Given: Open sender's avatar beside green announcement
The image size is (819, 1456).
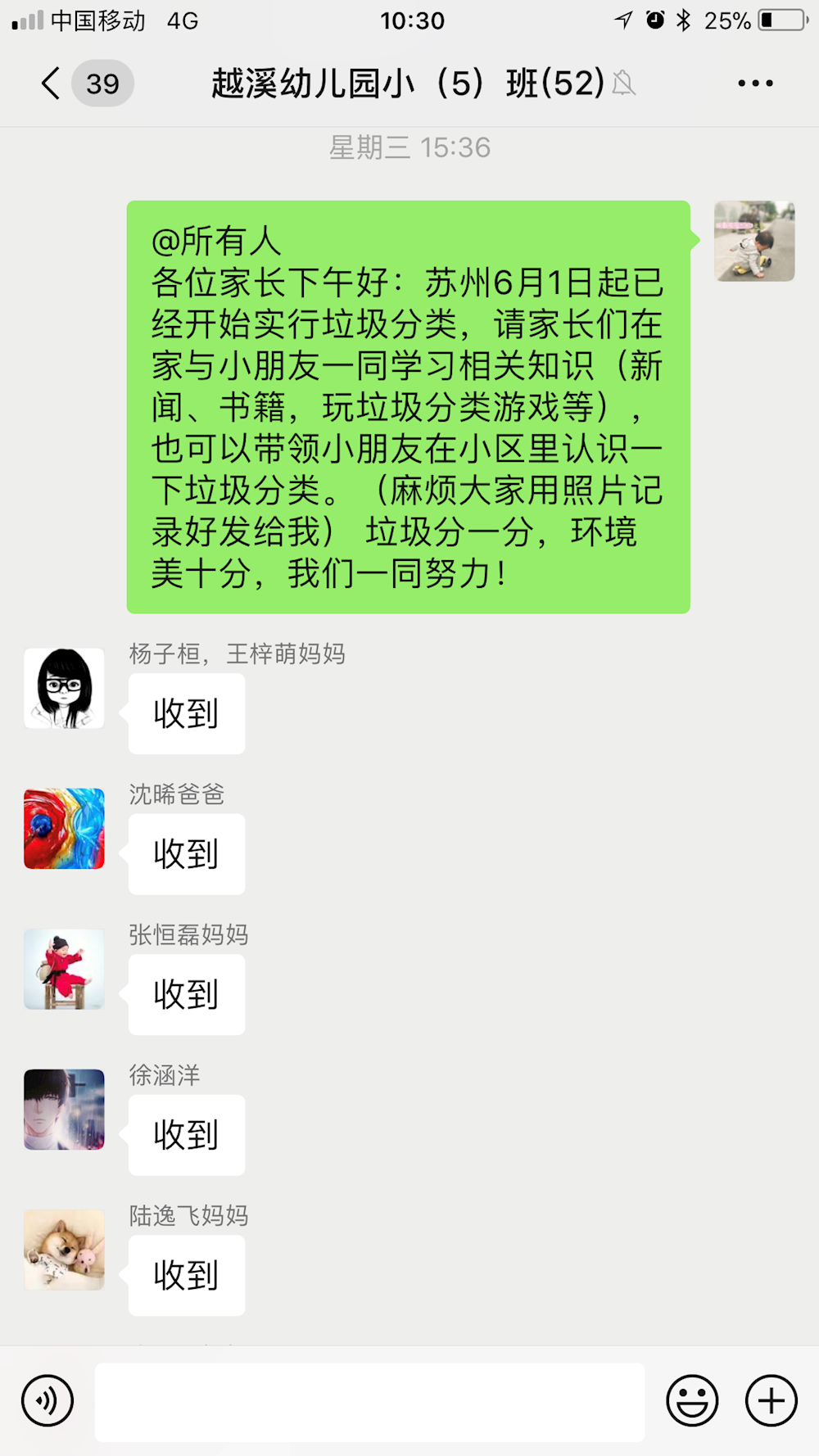Looking at the screenshot, I should (x=753, y=242).
